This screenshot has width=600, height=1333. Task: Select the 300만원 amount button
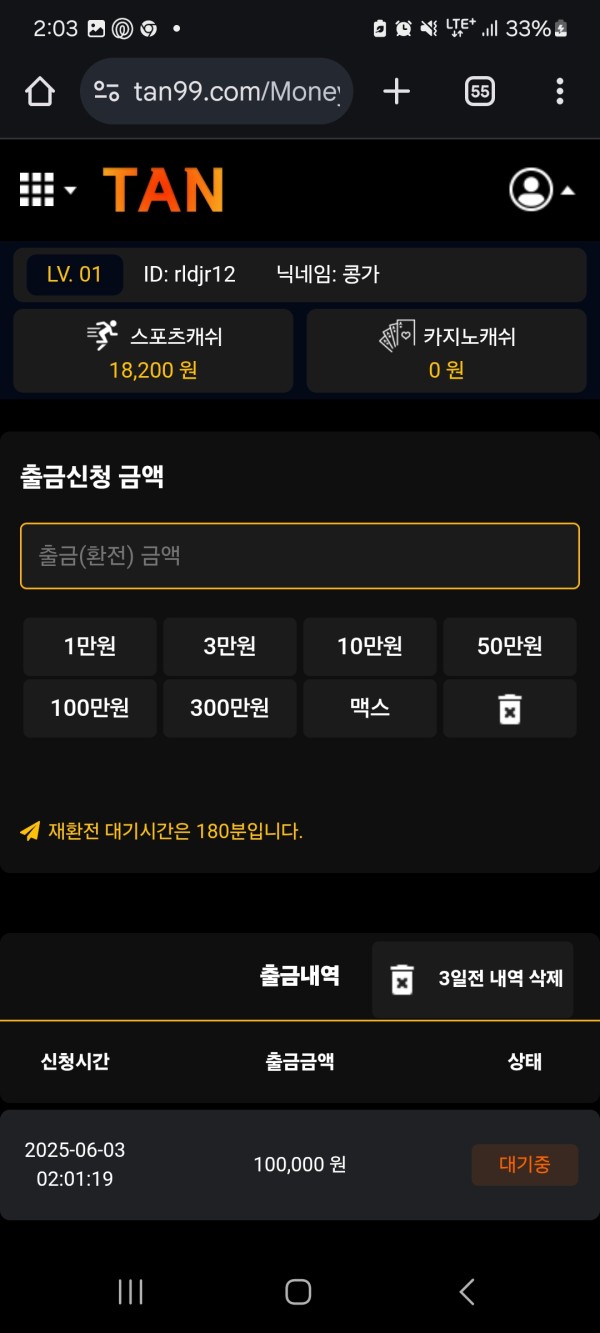[230, 709]
